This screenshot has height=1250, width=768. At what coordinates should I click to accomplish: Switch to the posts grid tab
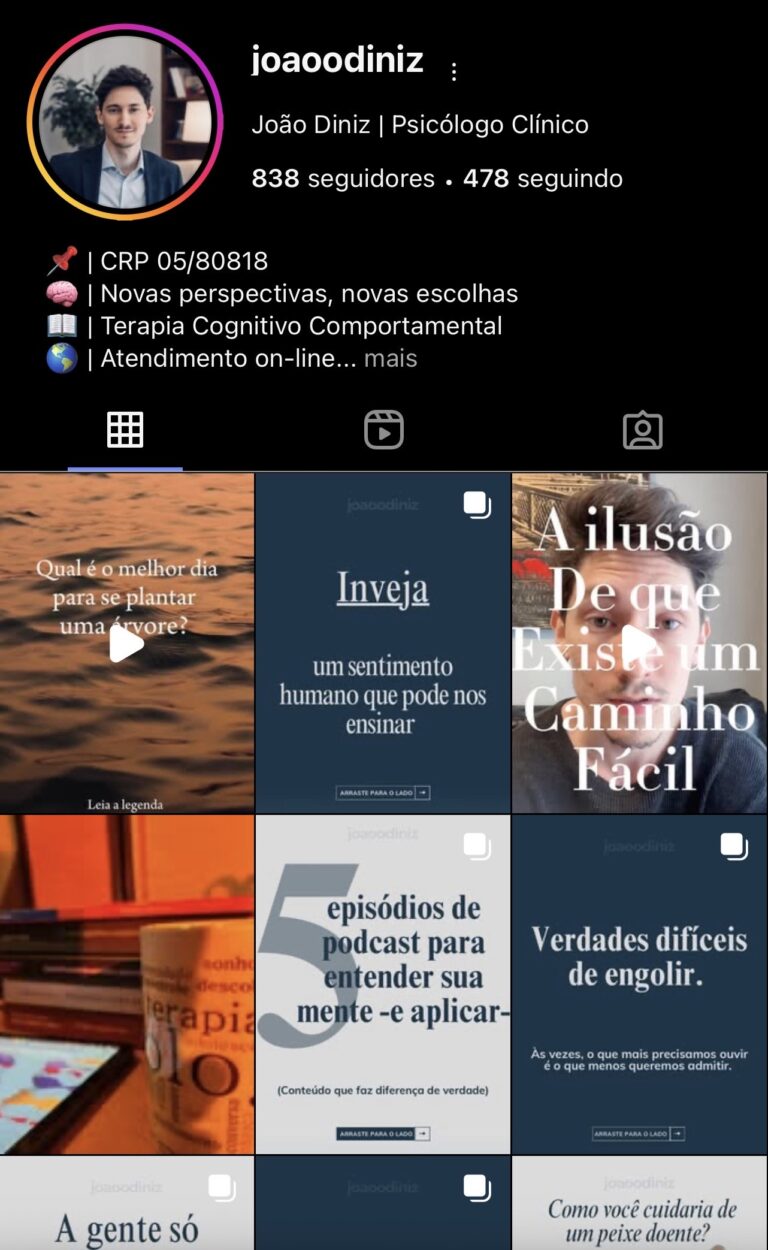point(125,430)
